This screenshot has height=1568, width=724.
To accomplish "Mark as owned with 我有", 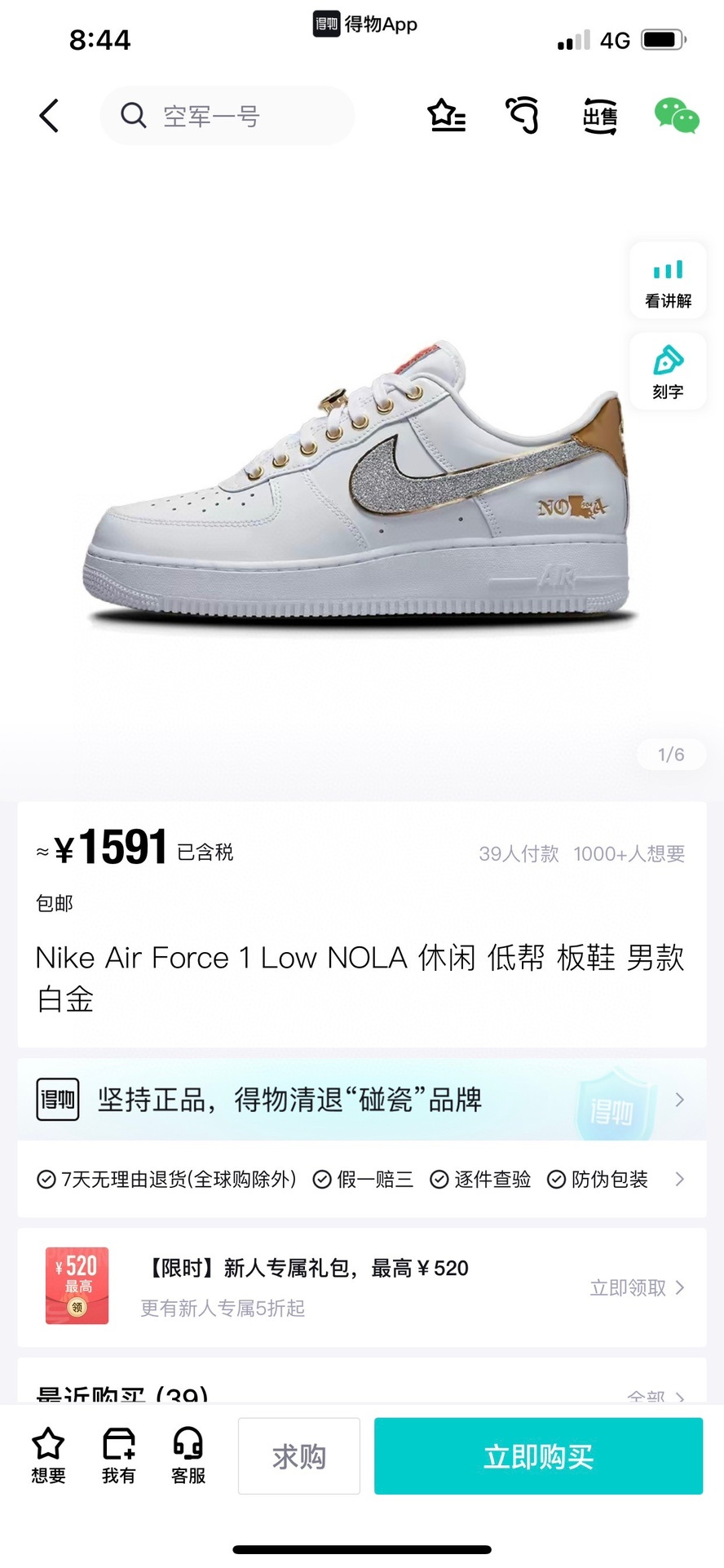I will pos(118,1455).
